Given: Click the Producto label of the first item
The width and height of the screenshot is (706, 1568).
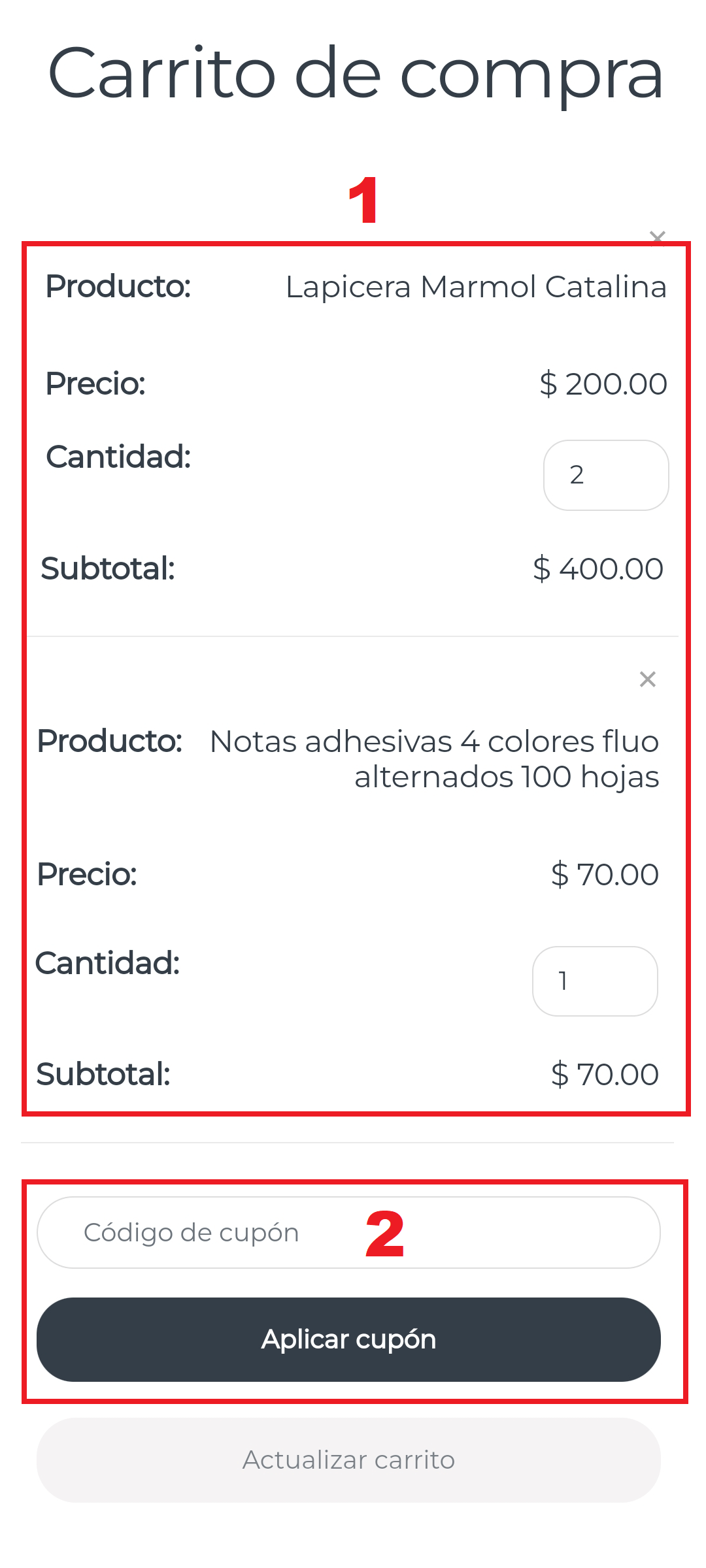Looking at the screenshot, I should [118, 286].
